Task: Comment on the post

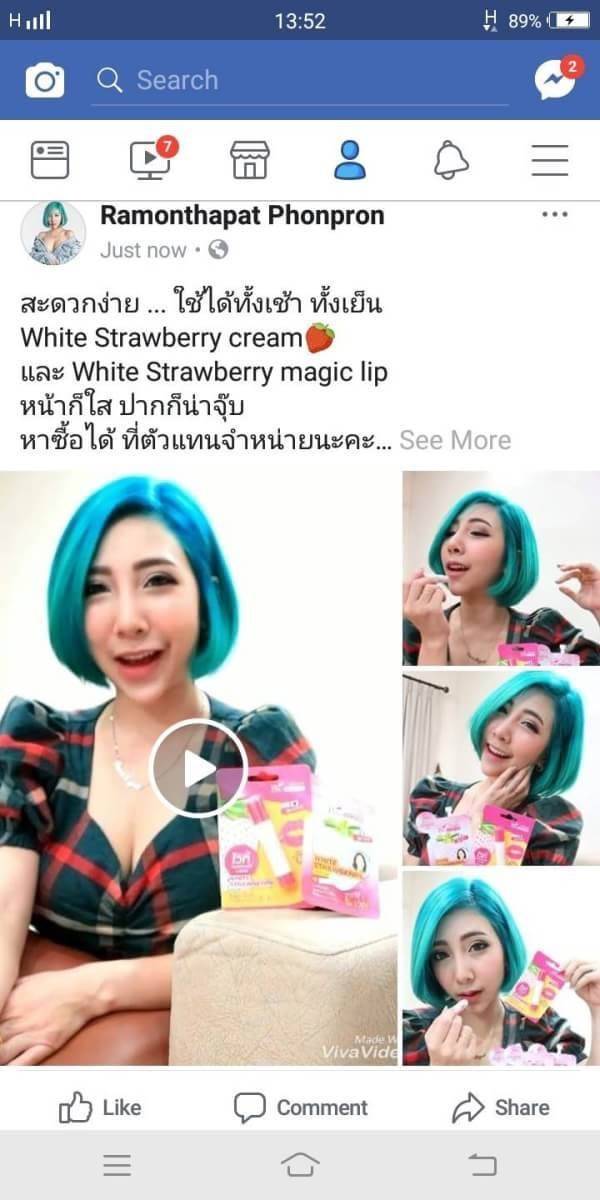Action: click(301, 1107)
